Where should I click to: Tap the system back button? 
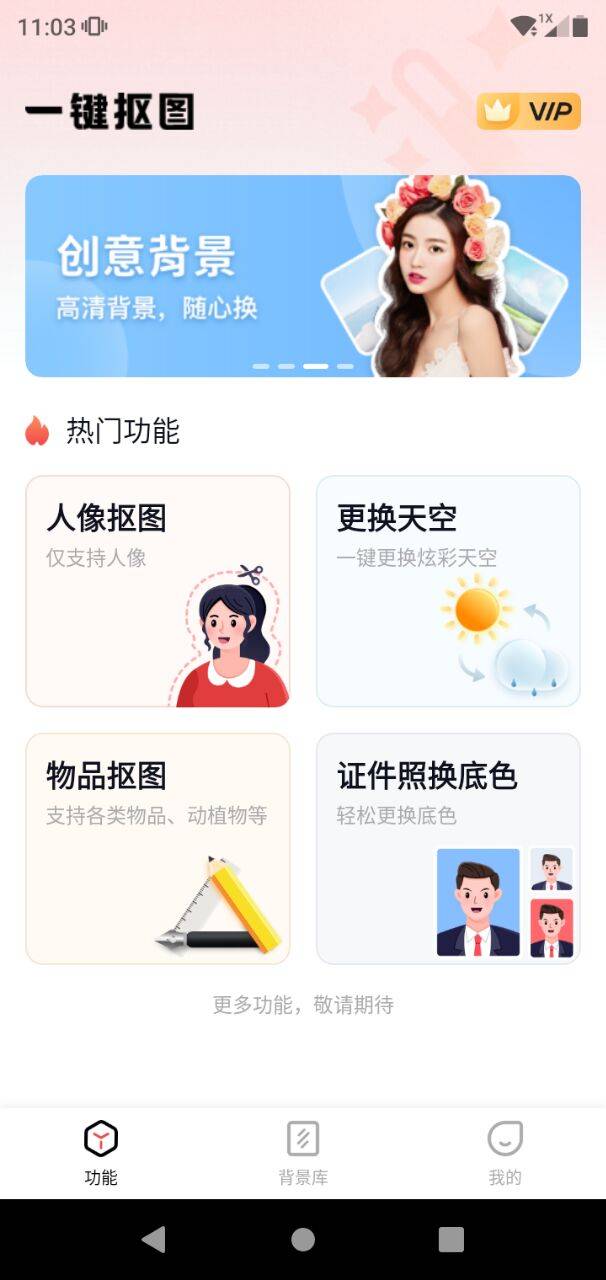coord(153,1240)
